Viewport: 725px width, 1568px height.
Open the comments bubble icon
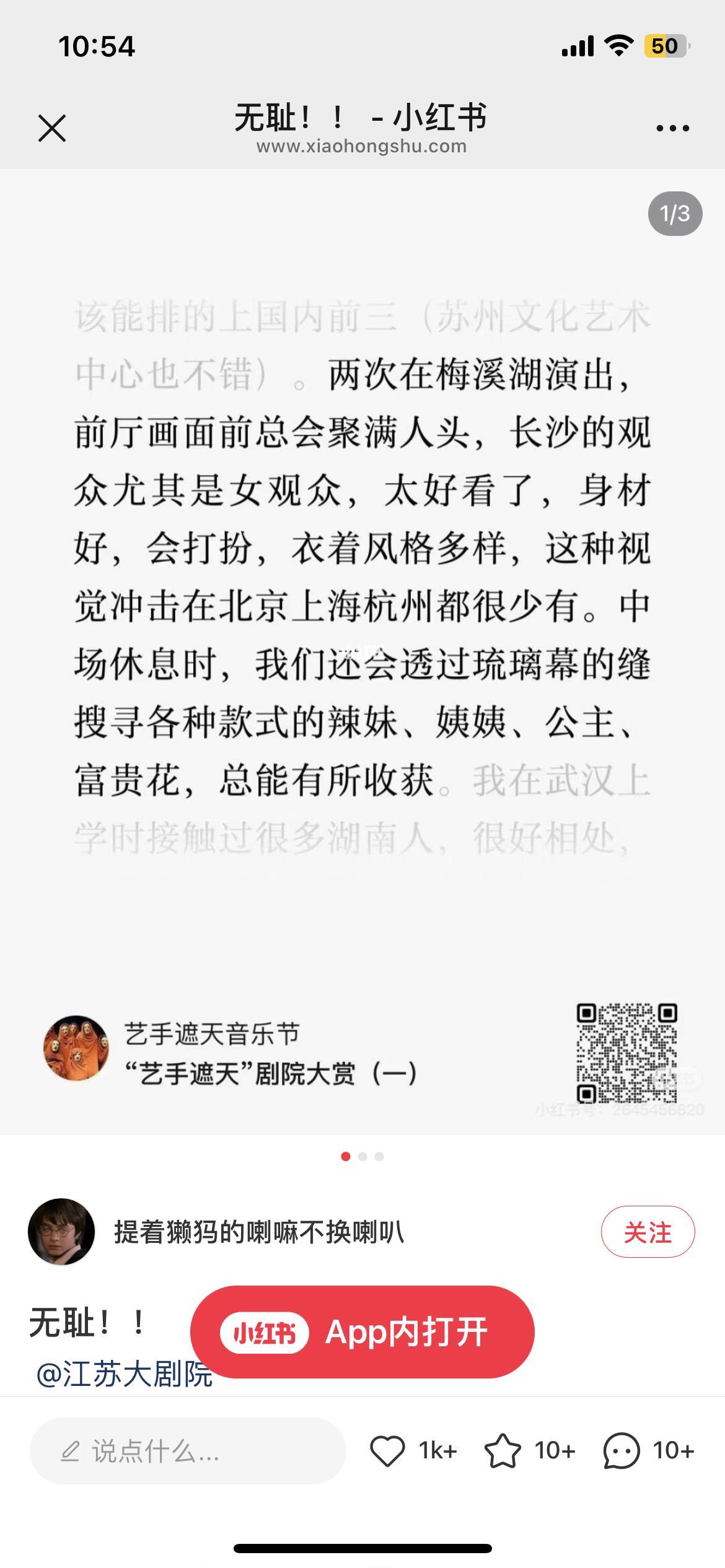click(x=621, y=1450)
